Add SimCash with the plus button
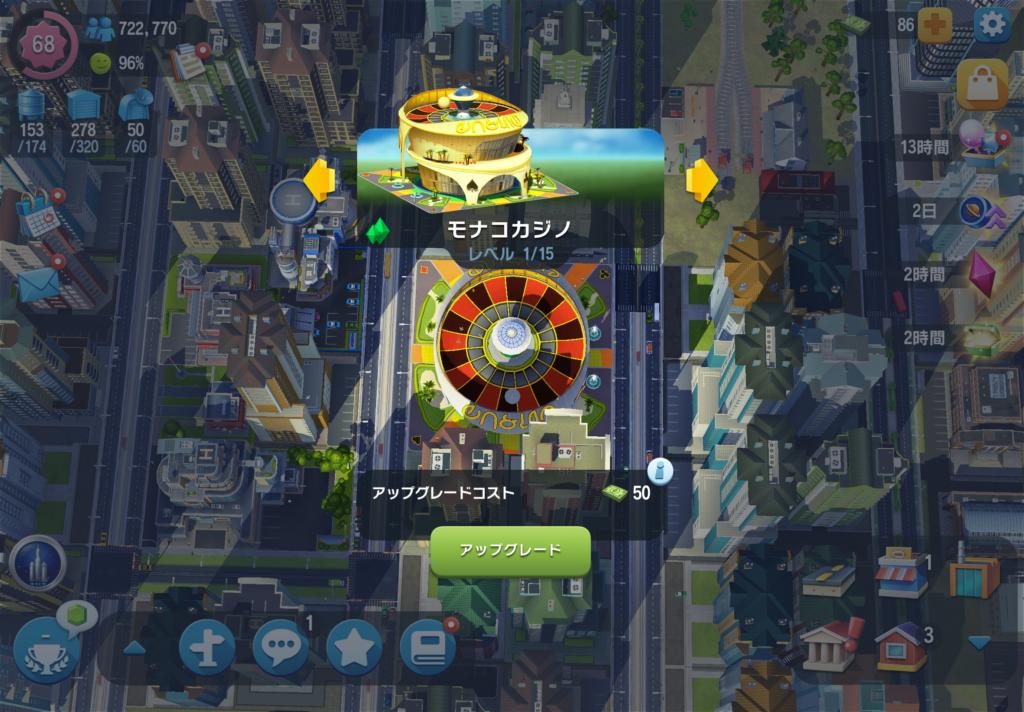1024x712 pixels. [935, 24]
